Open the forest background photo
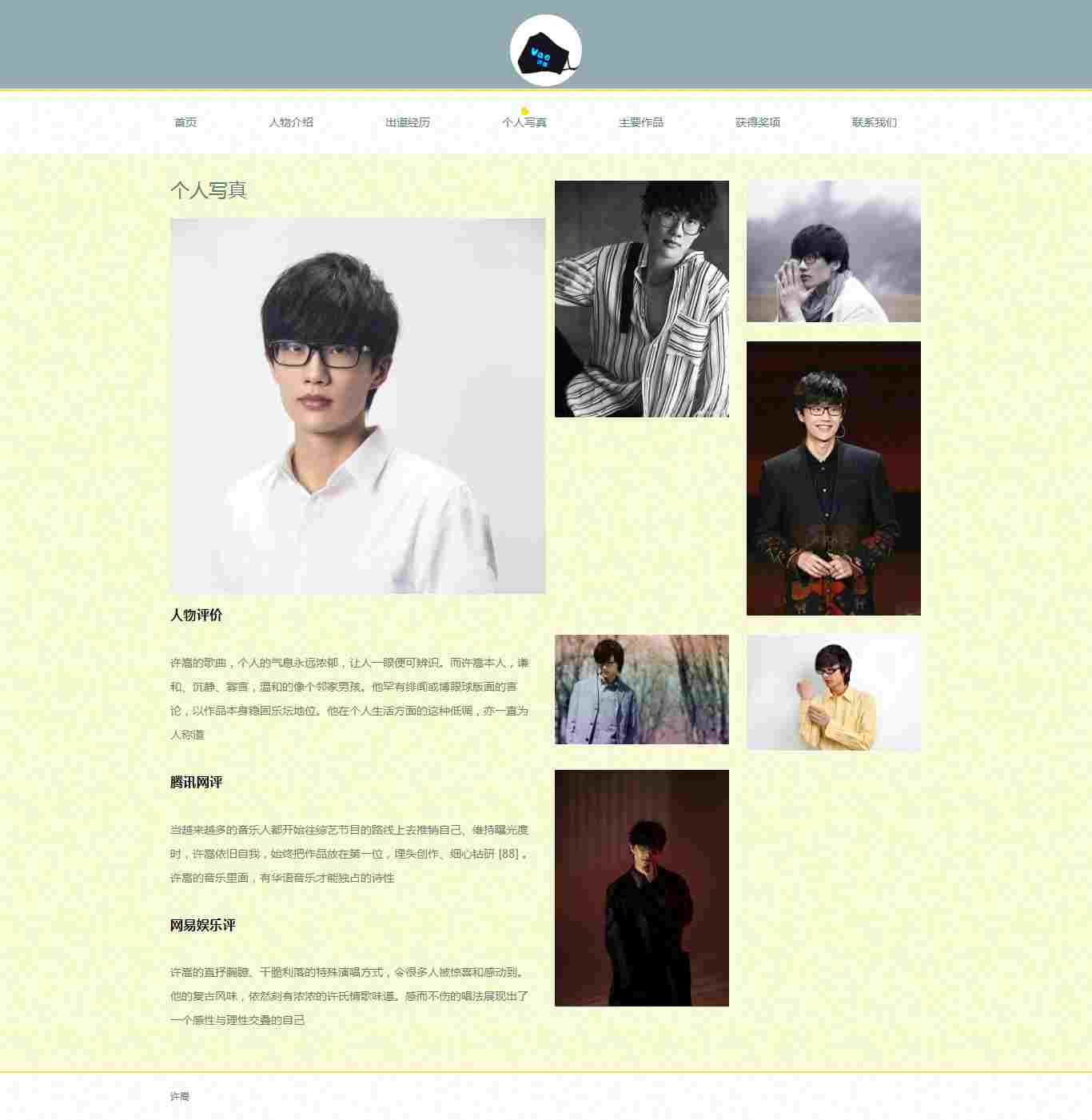The image size is (1092, 1120). point(642,689)
